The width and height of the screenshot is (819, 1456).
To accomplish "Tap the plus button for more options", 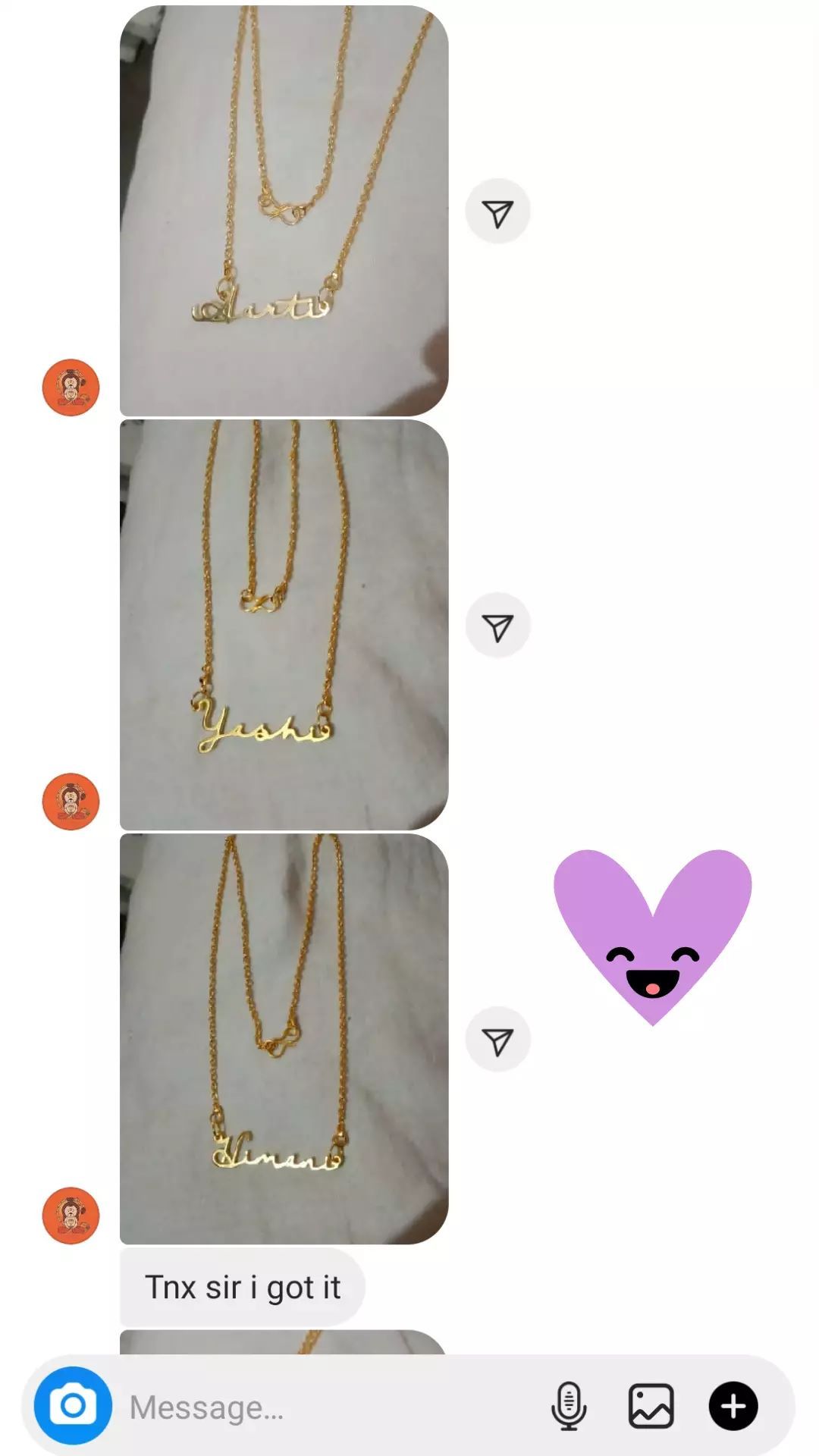I will click(733, 1406).
